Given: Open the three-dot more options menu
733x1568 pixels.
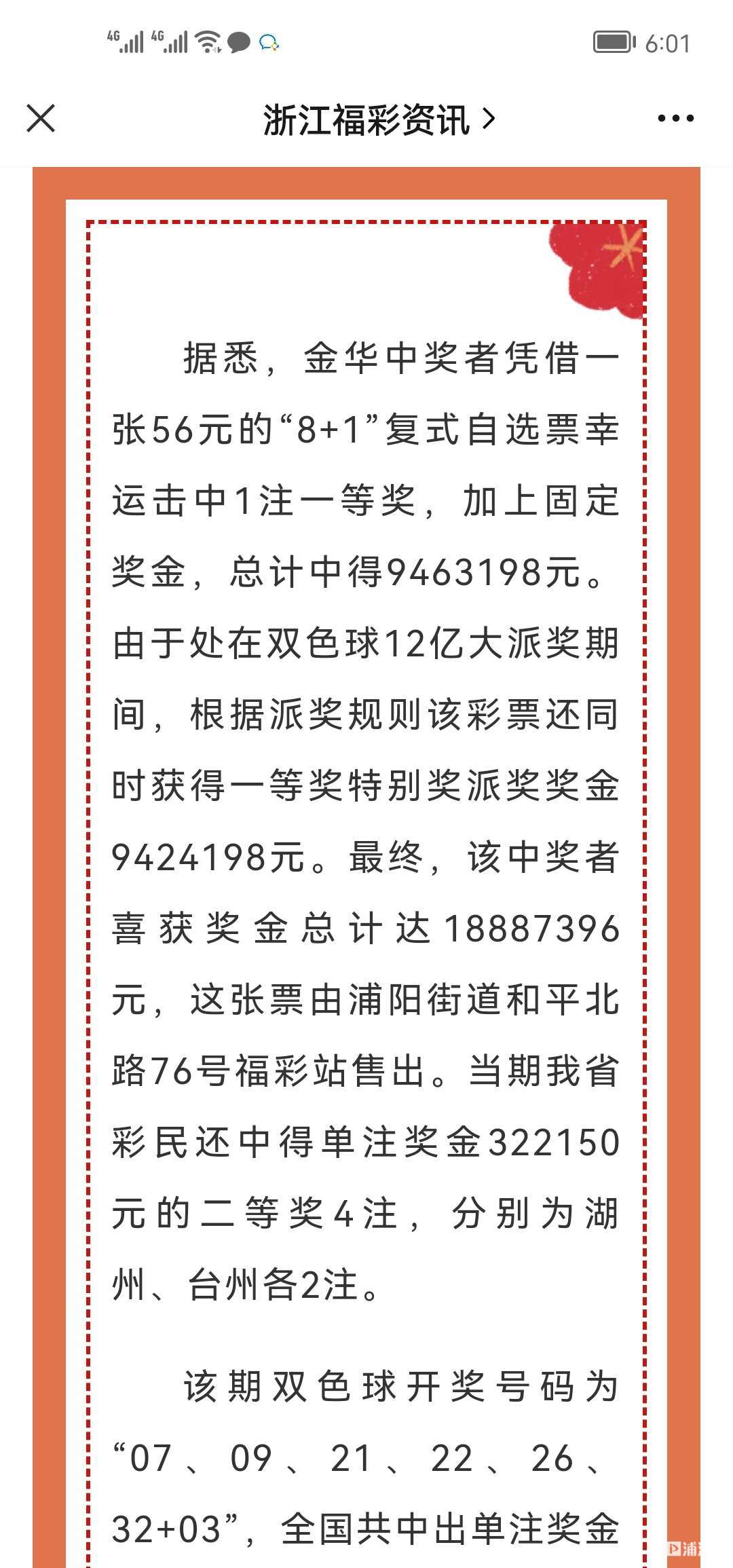Looking at the screenshot, I should [x=675, y=119].
